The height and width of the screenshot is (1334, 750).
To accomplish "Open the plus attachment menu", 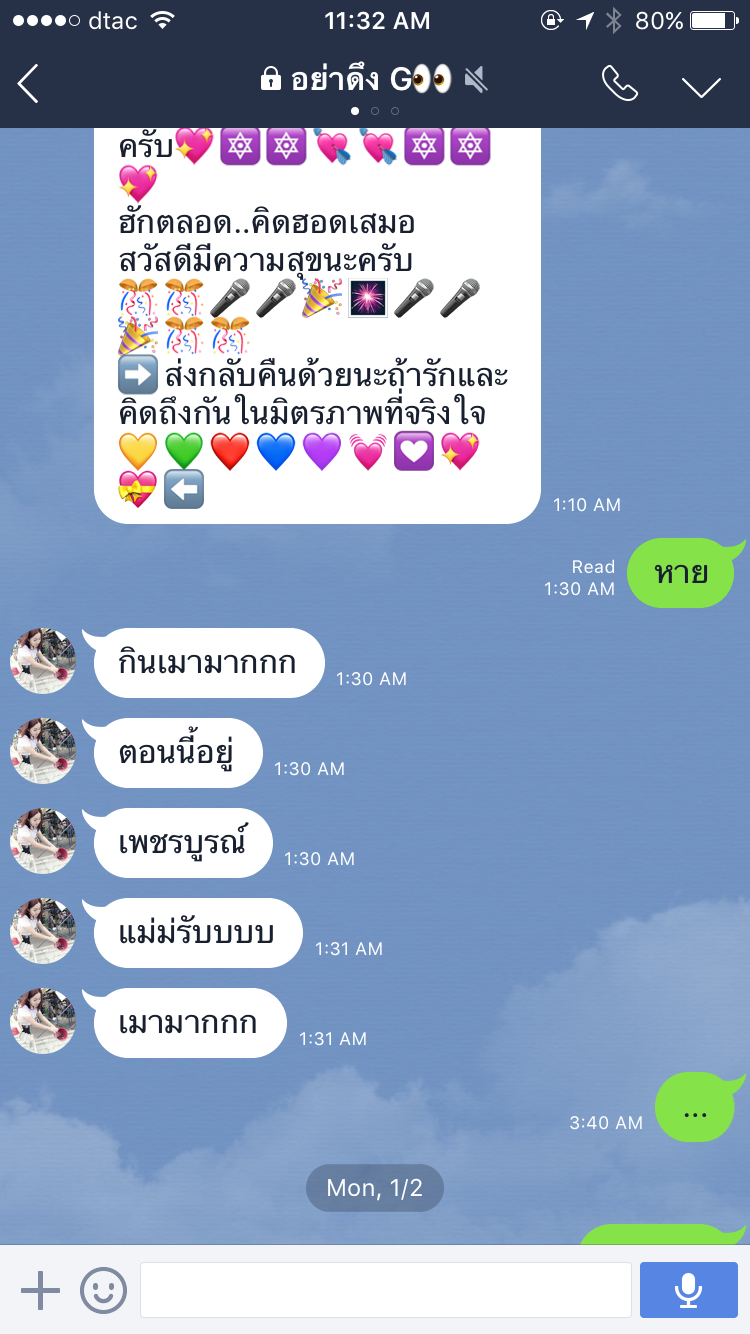I will 41,1290.
